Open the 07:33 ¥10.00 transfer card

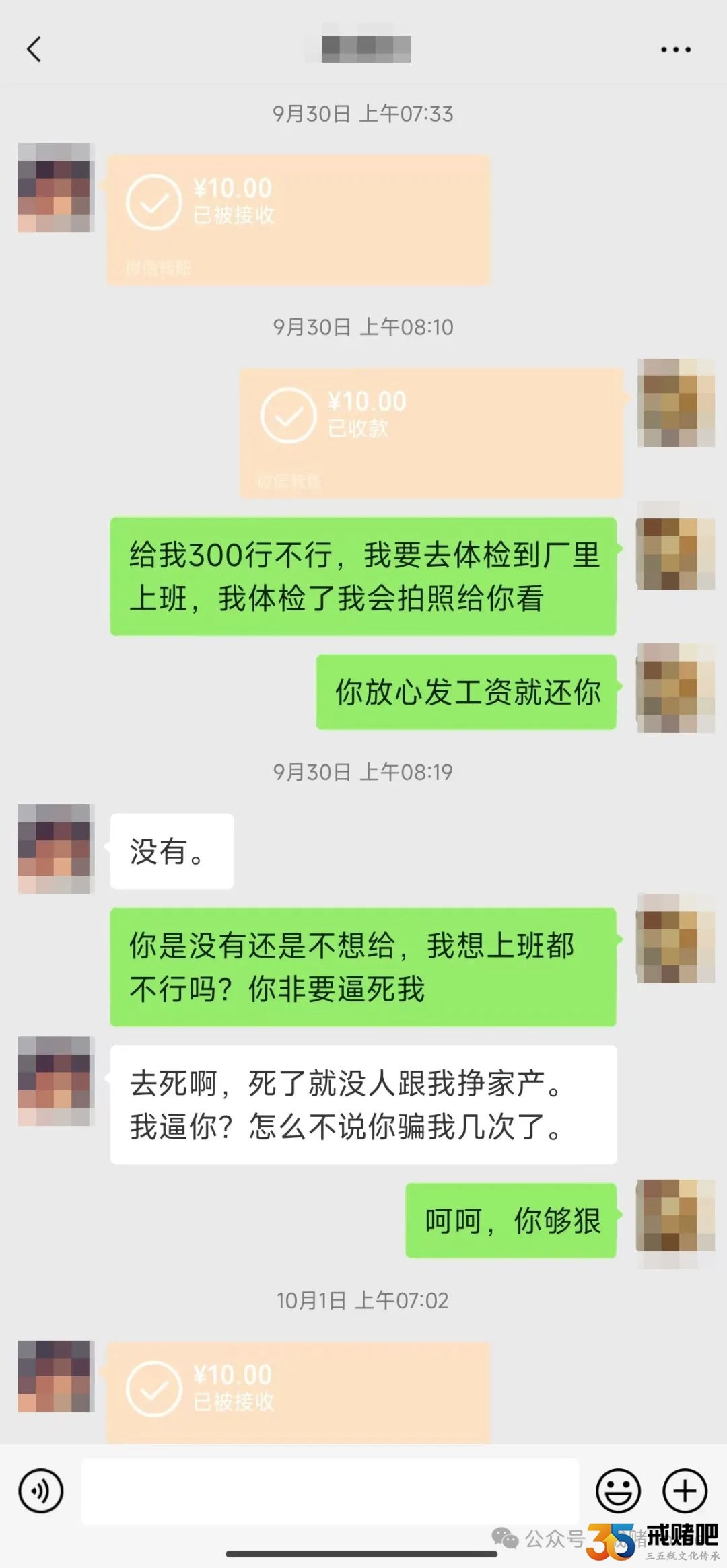[298, 219]
